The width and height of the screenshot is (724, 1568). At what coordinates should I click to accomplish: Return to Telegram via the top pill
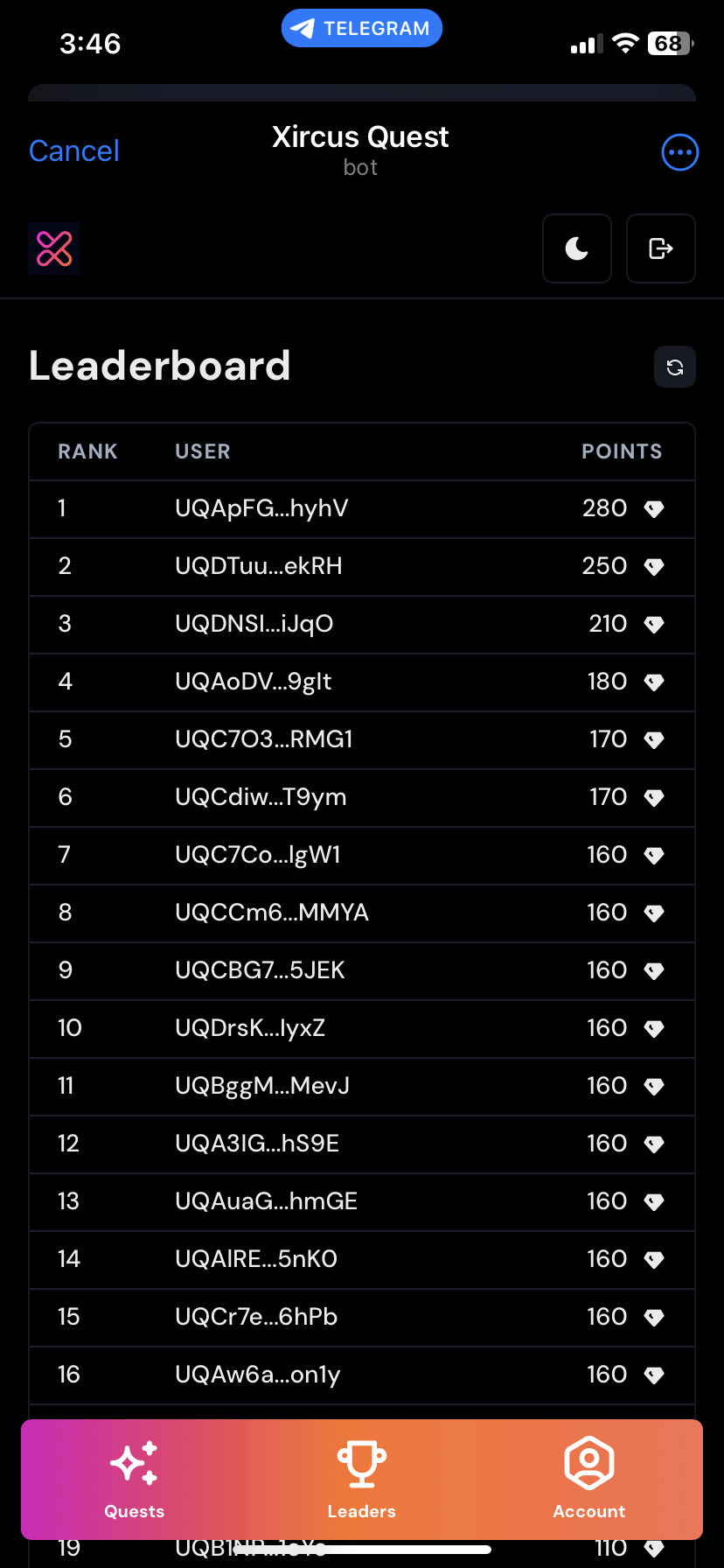362,28
